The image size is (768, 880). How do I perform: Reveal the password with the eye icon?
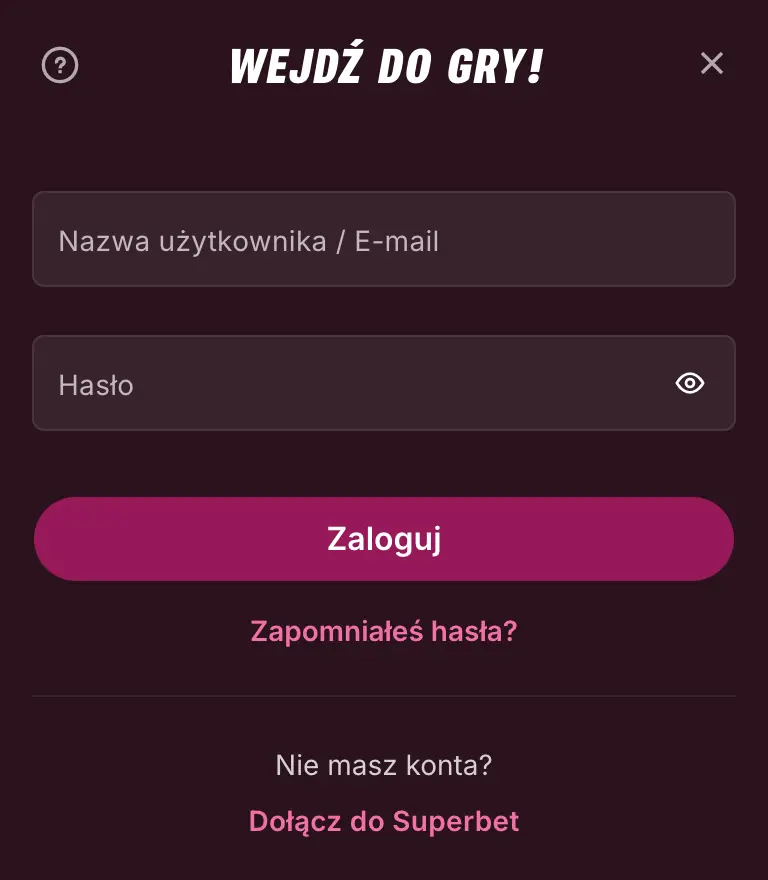(x=690, y=383)
